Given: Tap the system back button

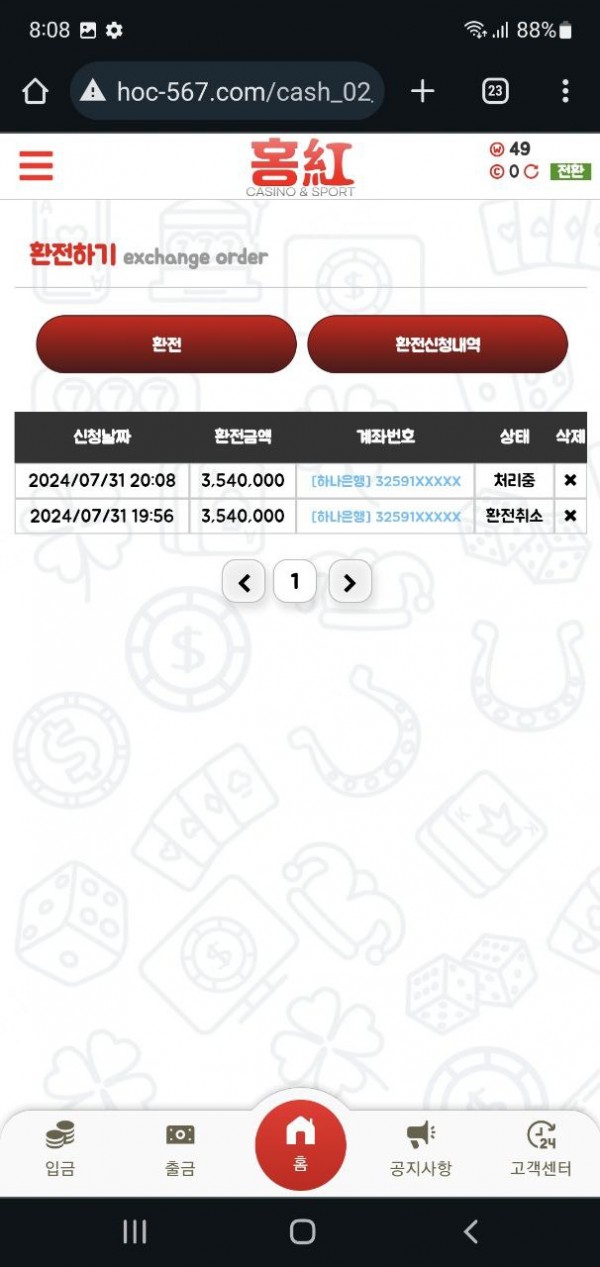Looking at the screenshot, I should click(x=470, y=1232).
